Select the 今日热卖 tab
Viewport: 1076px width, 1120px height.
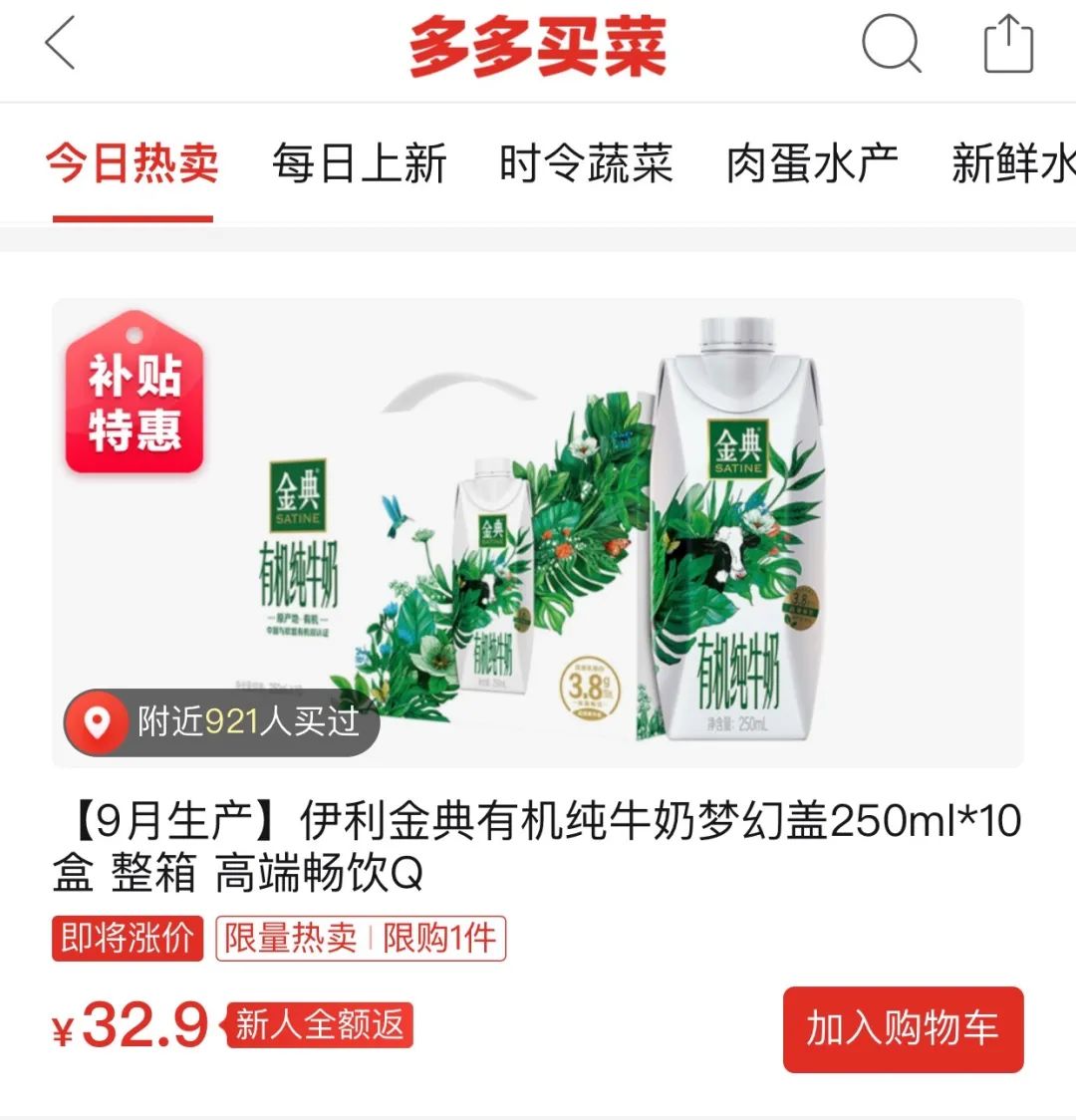[x=132, y=164]
